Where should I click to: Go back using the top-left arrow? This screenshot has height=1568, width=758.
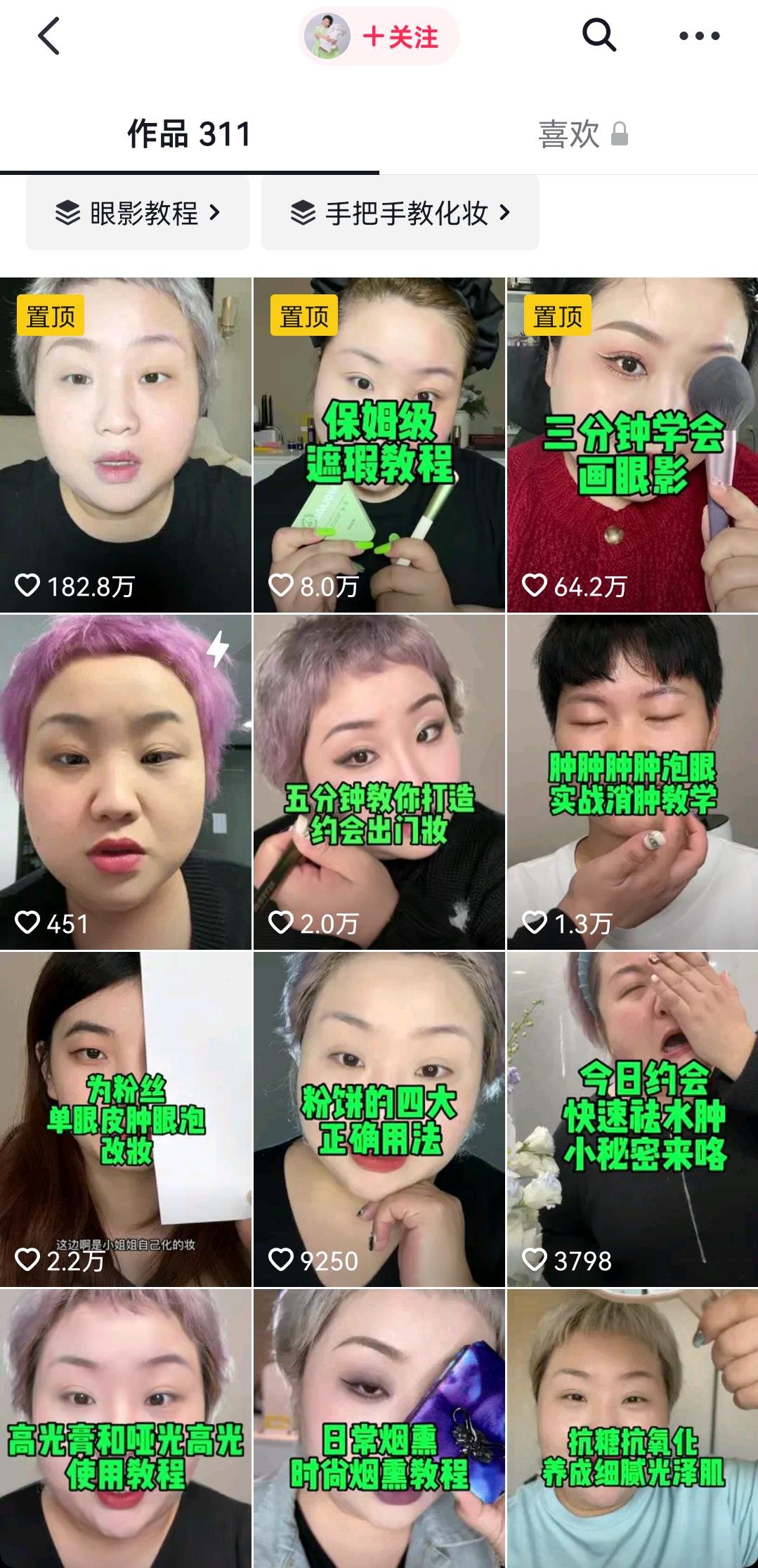click(x=48, y=37)
